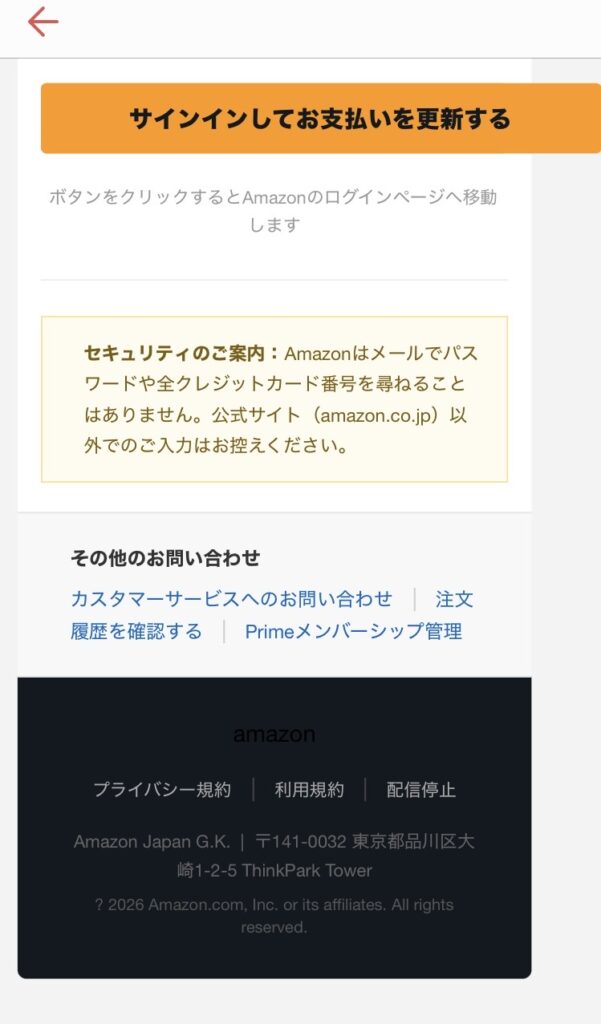Open Primeメンバーシップ管理 link
Viewport: 601px width, 1024px height.
tap(353, 631)
